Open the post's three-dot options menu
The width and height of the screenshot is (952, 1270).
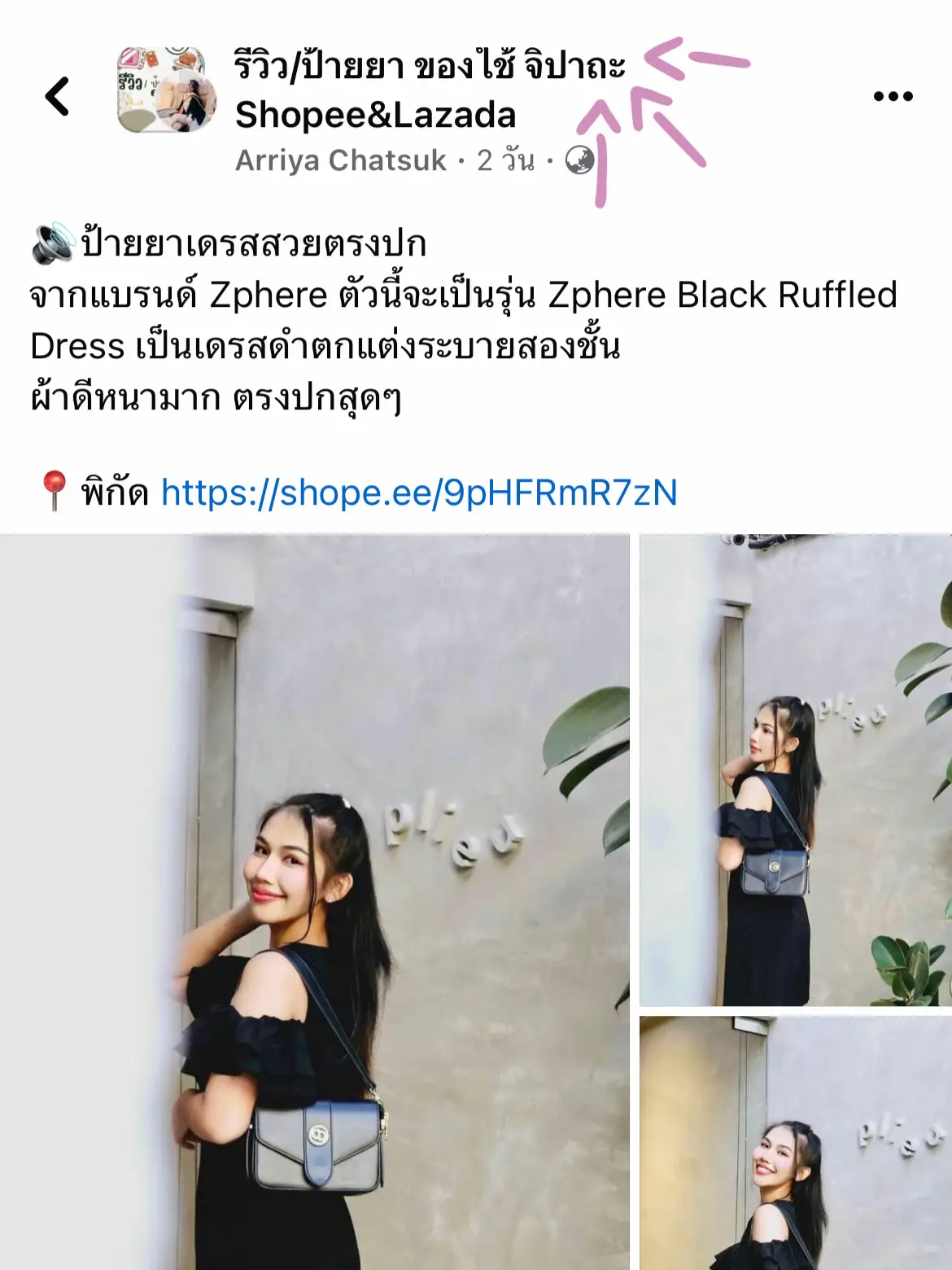pyautogui.click(x=893, y=96)
